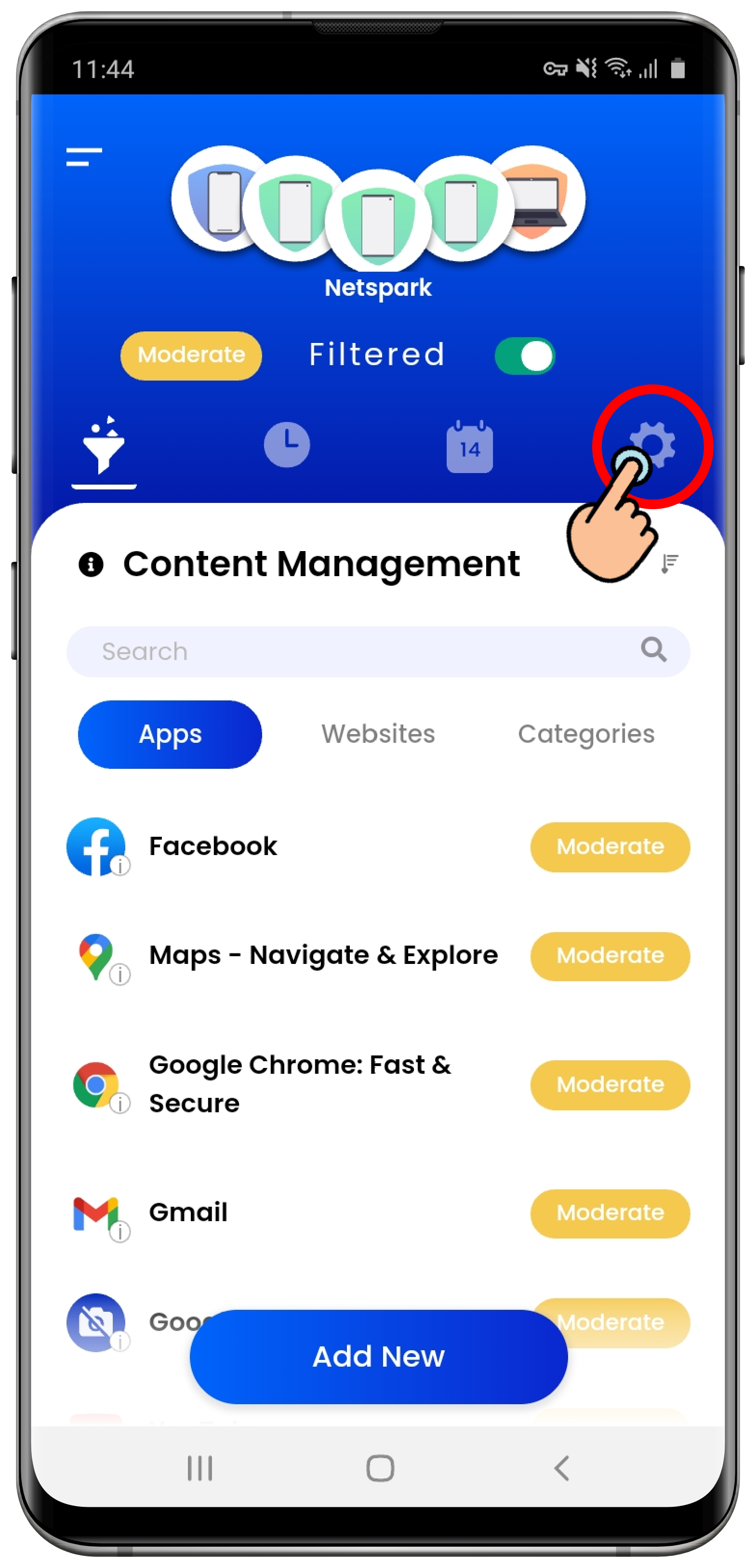
Task: Focus the Search field
Action: tap(365, 651)
